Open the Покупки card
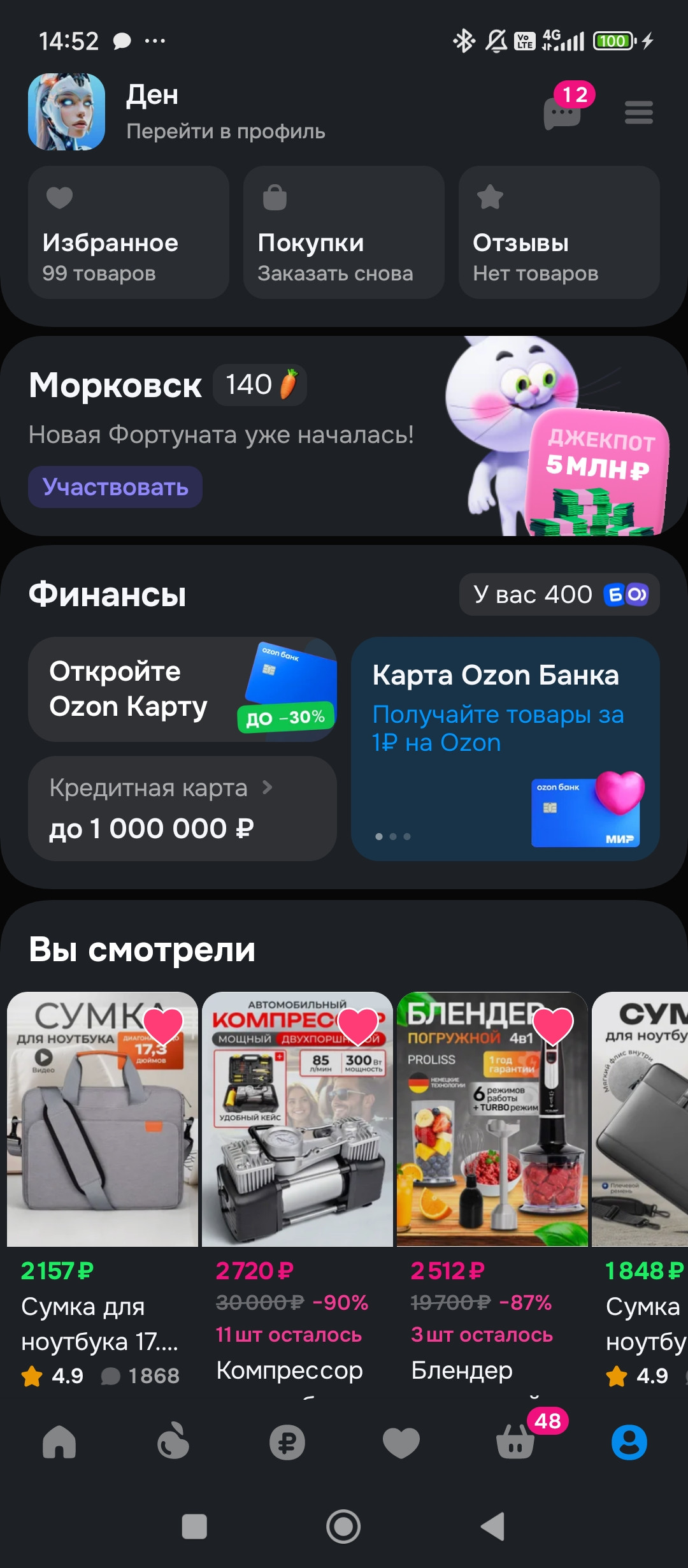Image resolution: width=688 pixels, height=1568 pixels. [343, 233]
